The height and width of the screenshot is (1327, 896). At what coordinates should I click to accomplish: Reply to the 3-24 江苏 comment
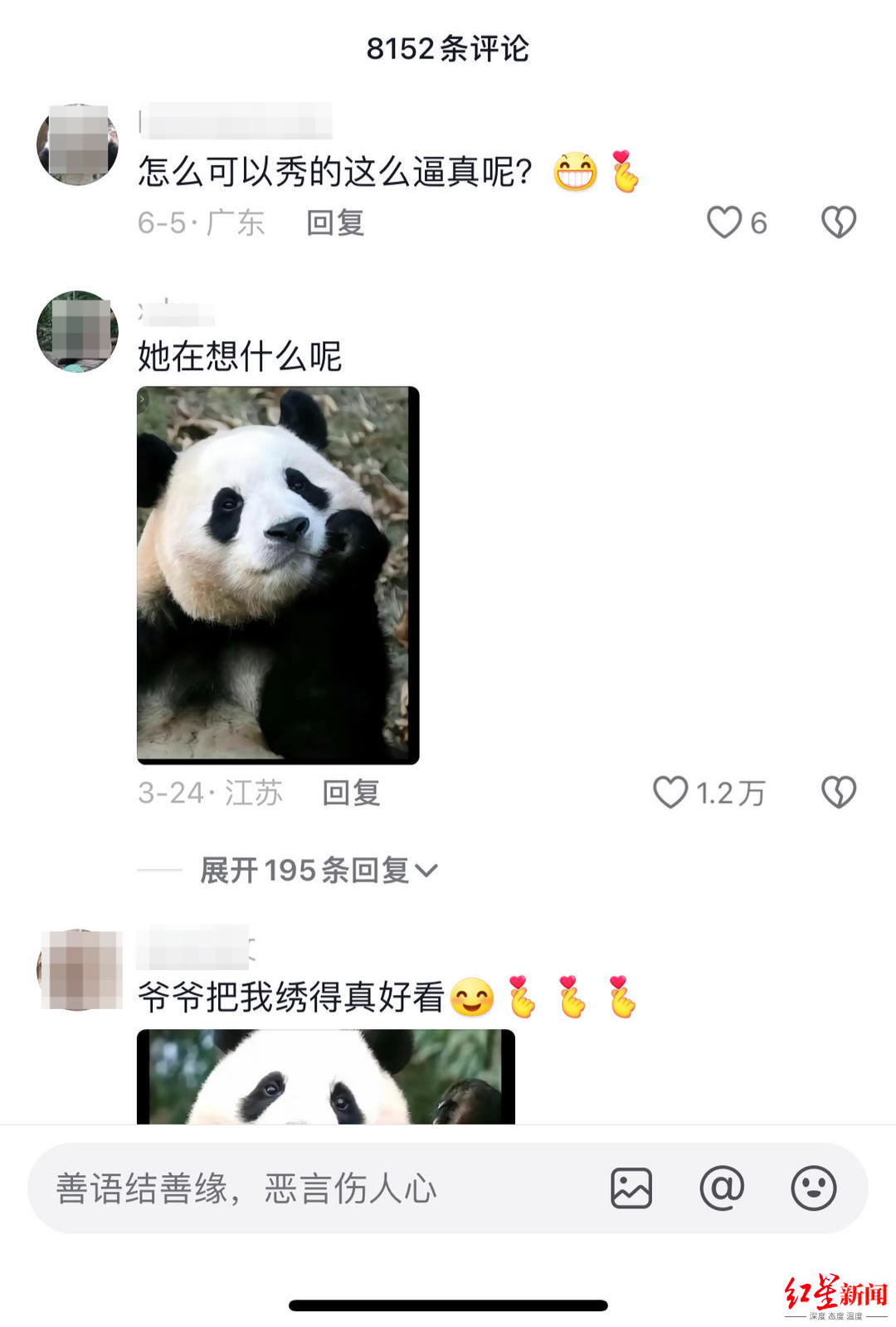pos(351,793)
